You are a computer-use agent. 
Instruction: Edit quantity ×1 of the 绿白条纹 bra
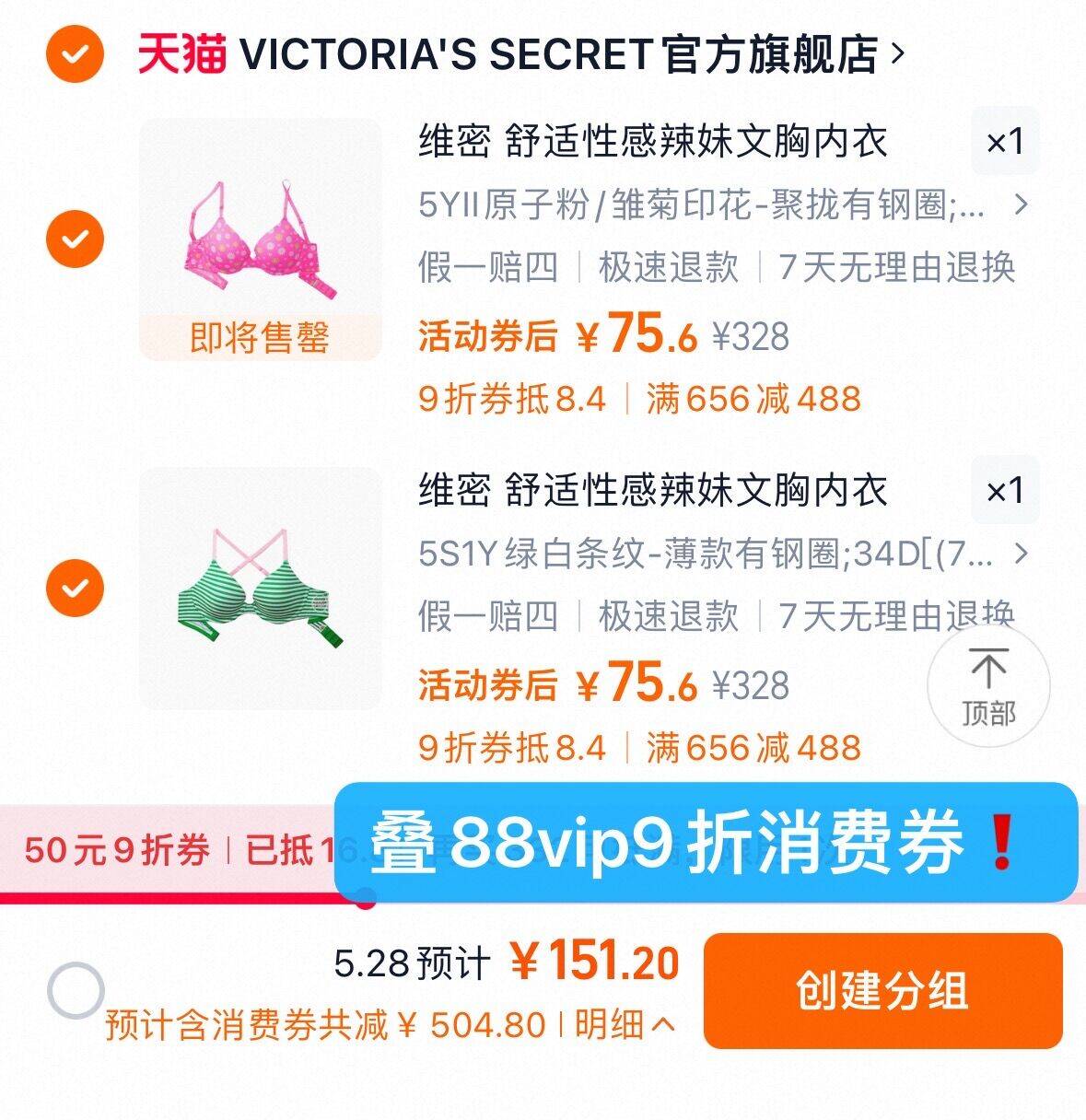1005,491
